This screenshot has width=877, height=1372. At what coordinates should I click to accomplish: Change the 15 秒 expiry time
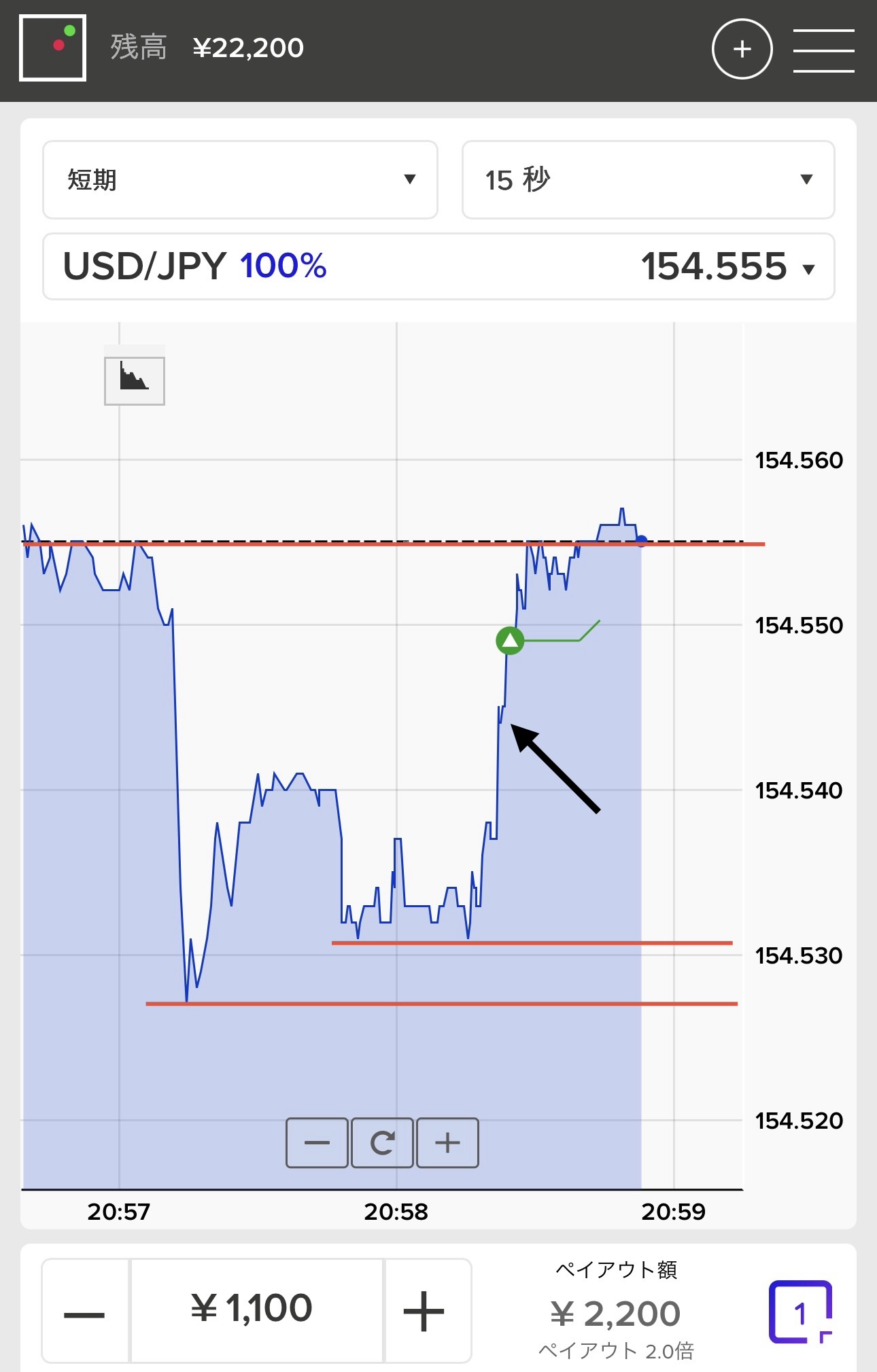[648, 180]
